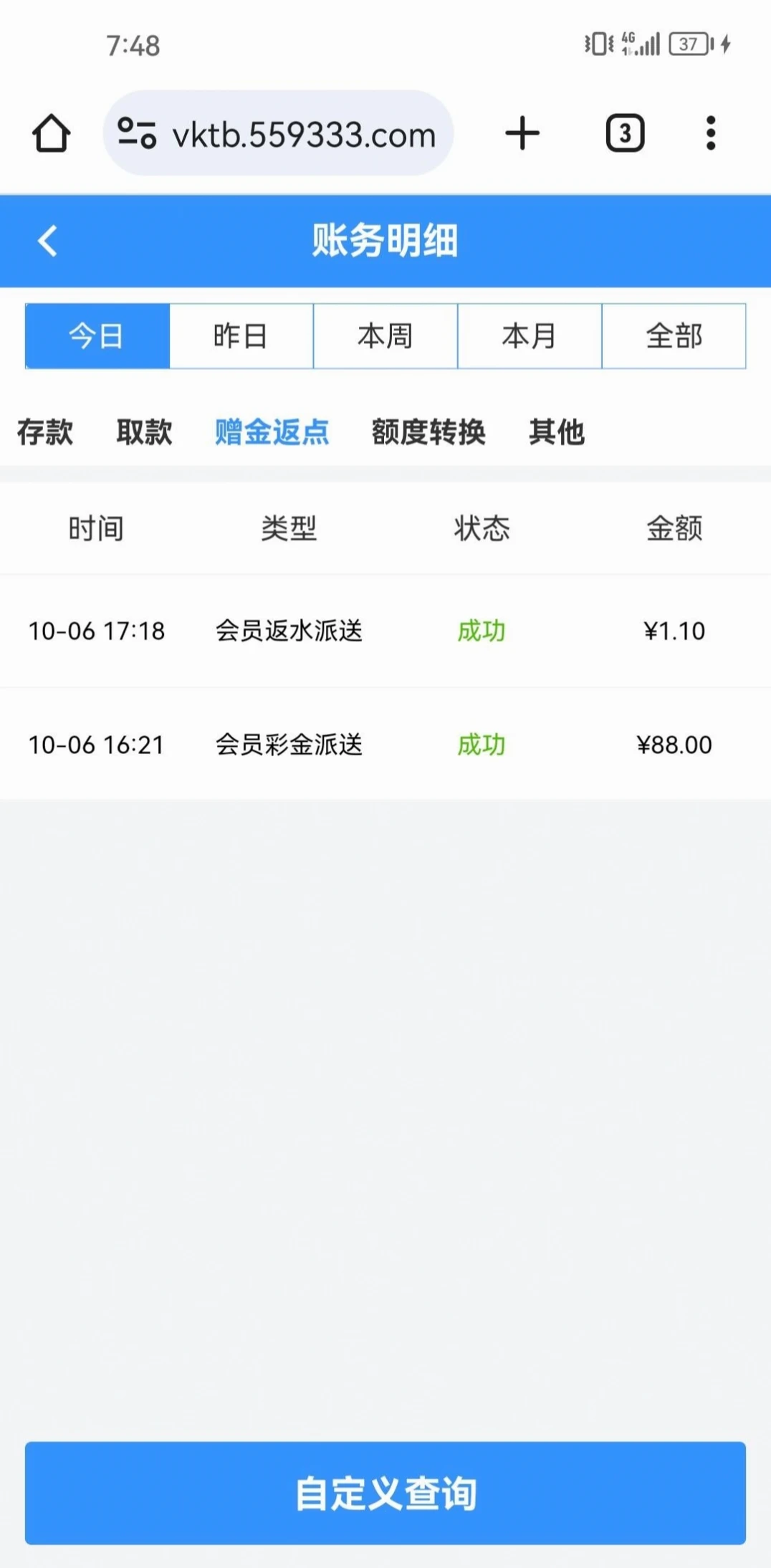Viewport: 771px width, 1568px height.
Task: Switch to the 本周 tab
Action: (385, 335)
